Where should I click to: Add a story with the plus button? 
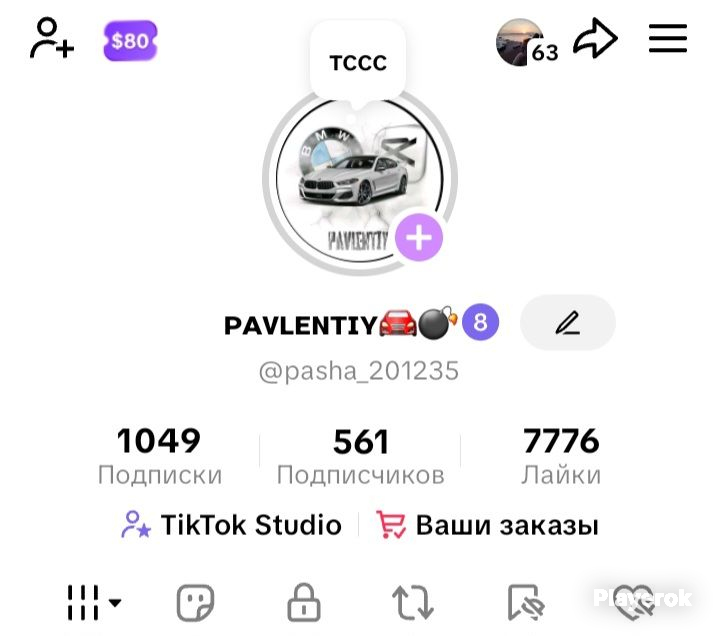click(419, 237)
